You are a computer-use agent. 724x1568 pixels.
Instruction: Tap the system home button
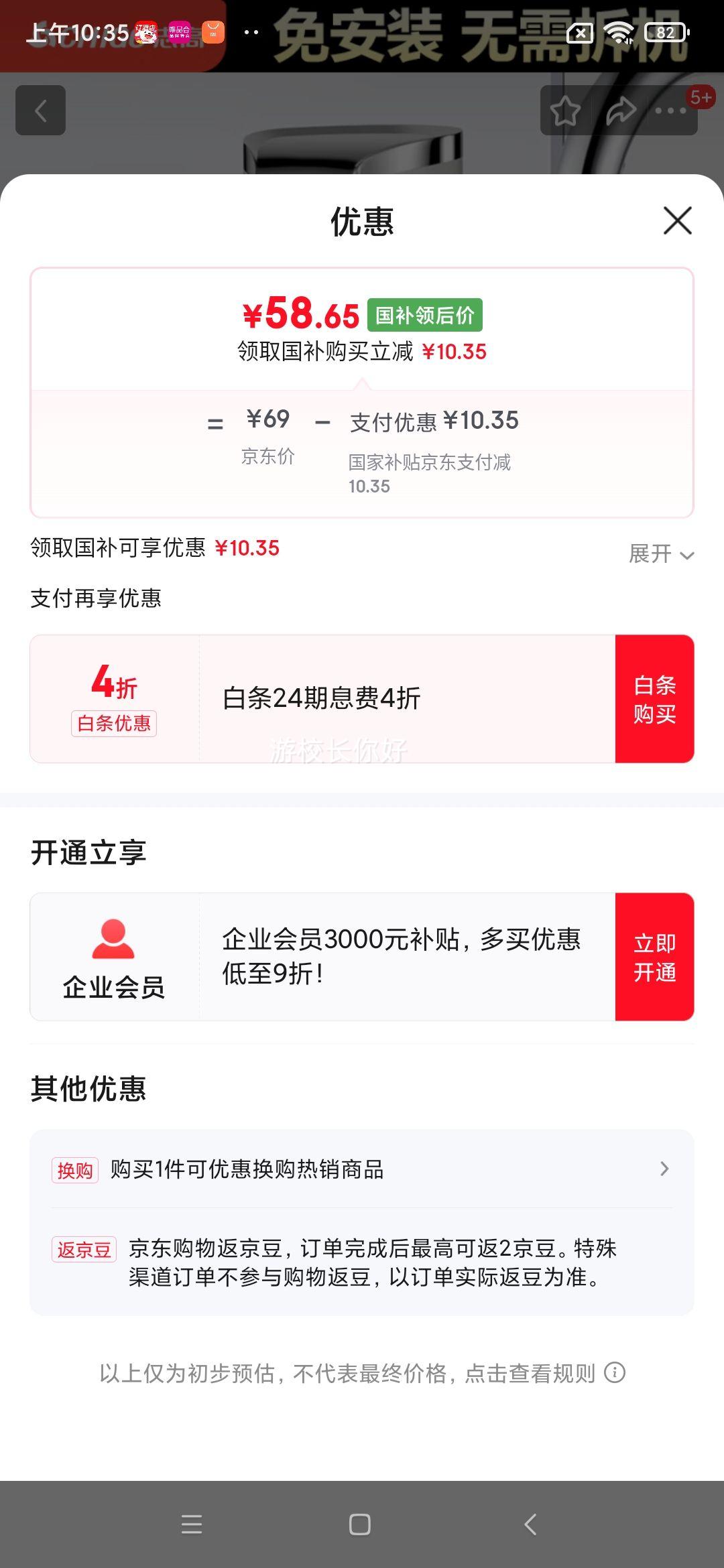pos(360,1524)
